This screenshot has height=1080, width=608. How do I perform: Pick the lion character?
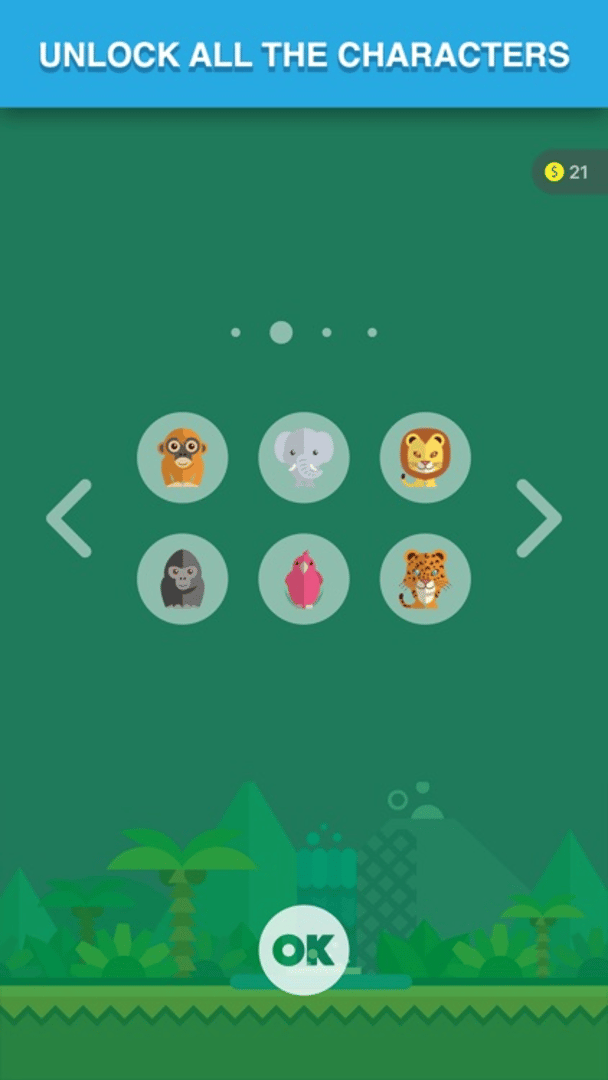point(425,458)
